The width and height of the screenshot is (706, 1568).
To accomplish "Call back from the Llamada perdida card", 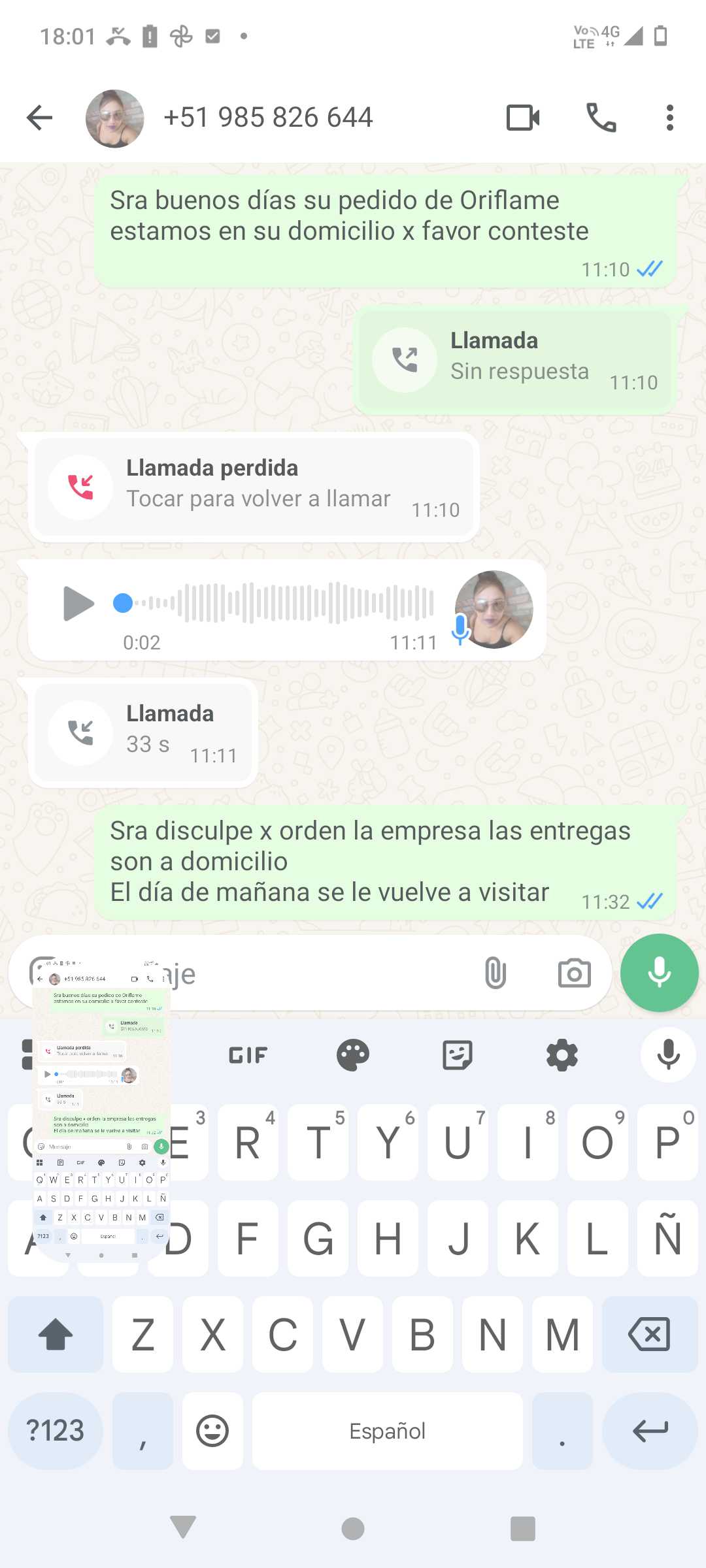I will click(x=254, y=487).
